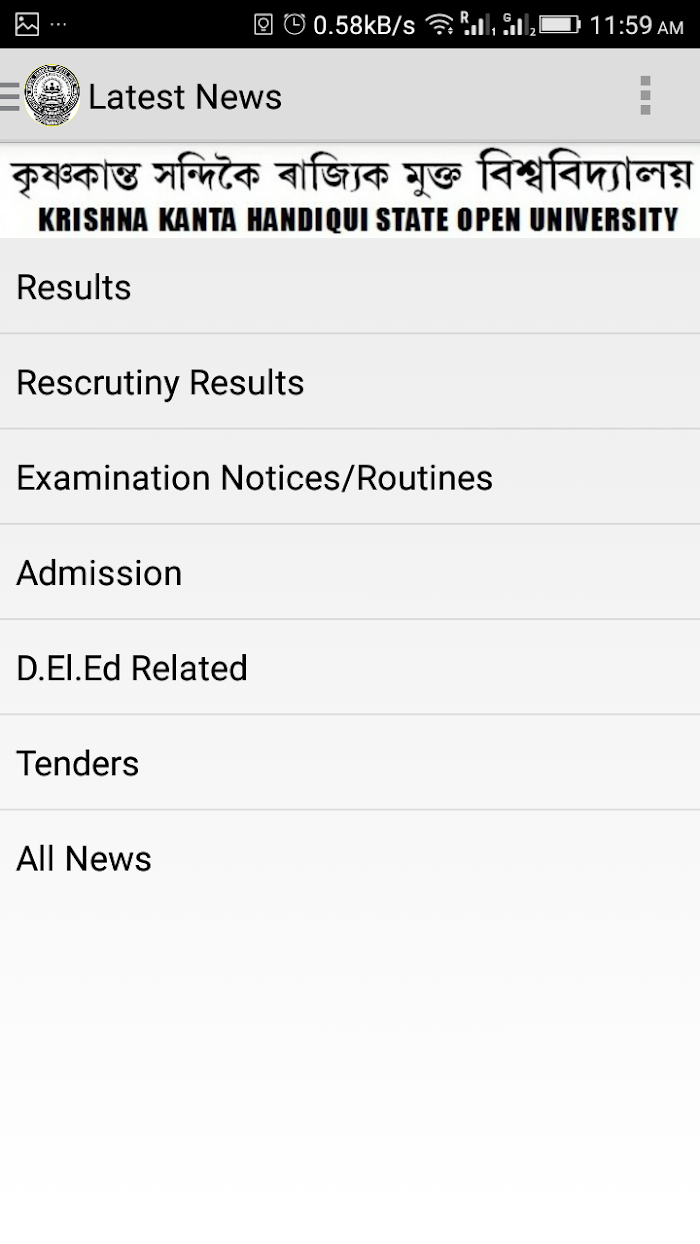Go to Admission news
Viewport: 700px width, 1244px height.
pos(350,572)
